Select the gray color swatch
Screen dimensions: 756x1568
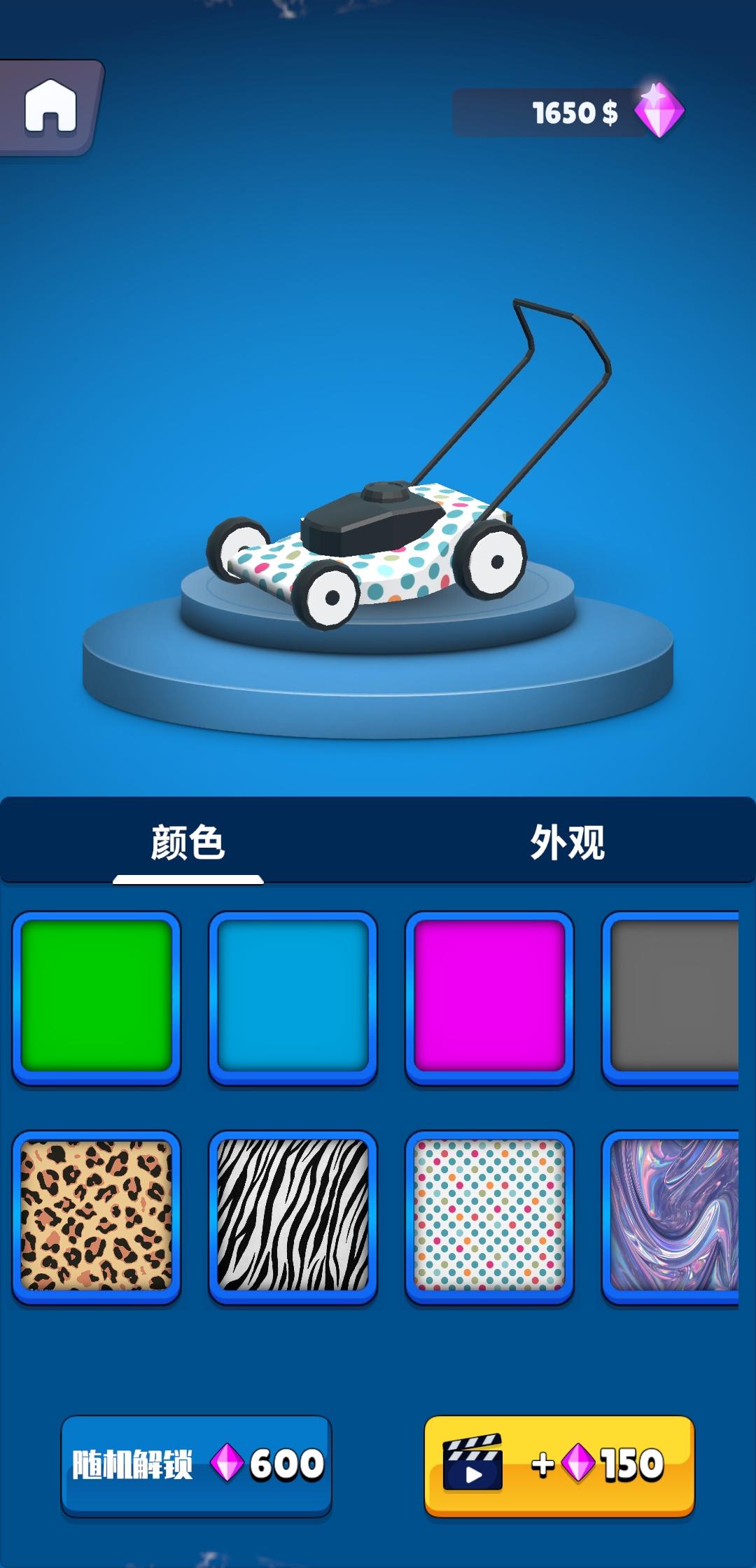click(x=673, y=996)
